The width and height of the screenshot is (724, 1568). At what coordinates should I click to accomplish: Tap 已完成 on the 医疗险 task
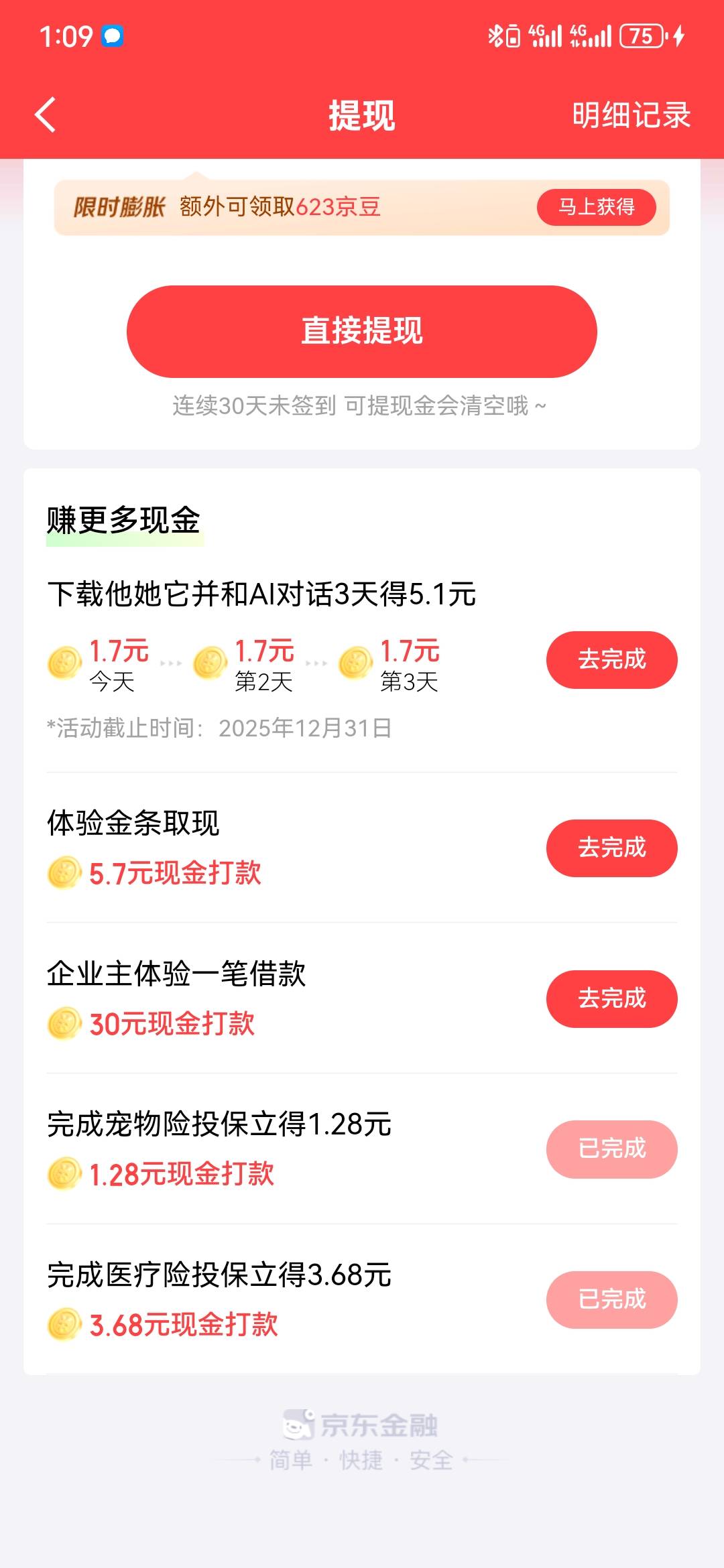point(612,1300)
